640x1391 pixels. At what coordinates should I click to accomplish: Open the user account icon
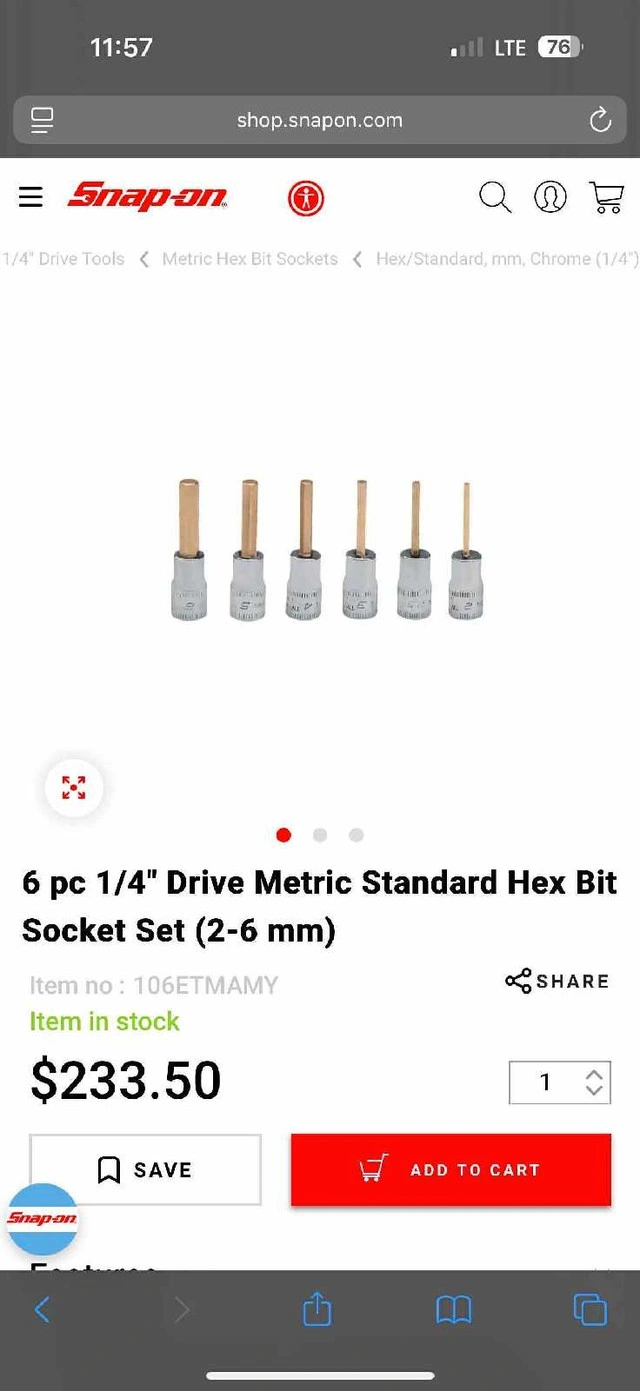550,197
